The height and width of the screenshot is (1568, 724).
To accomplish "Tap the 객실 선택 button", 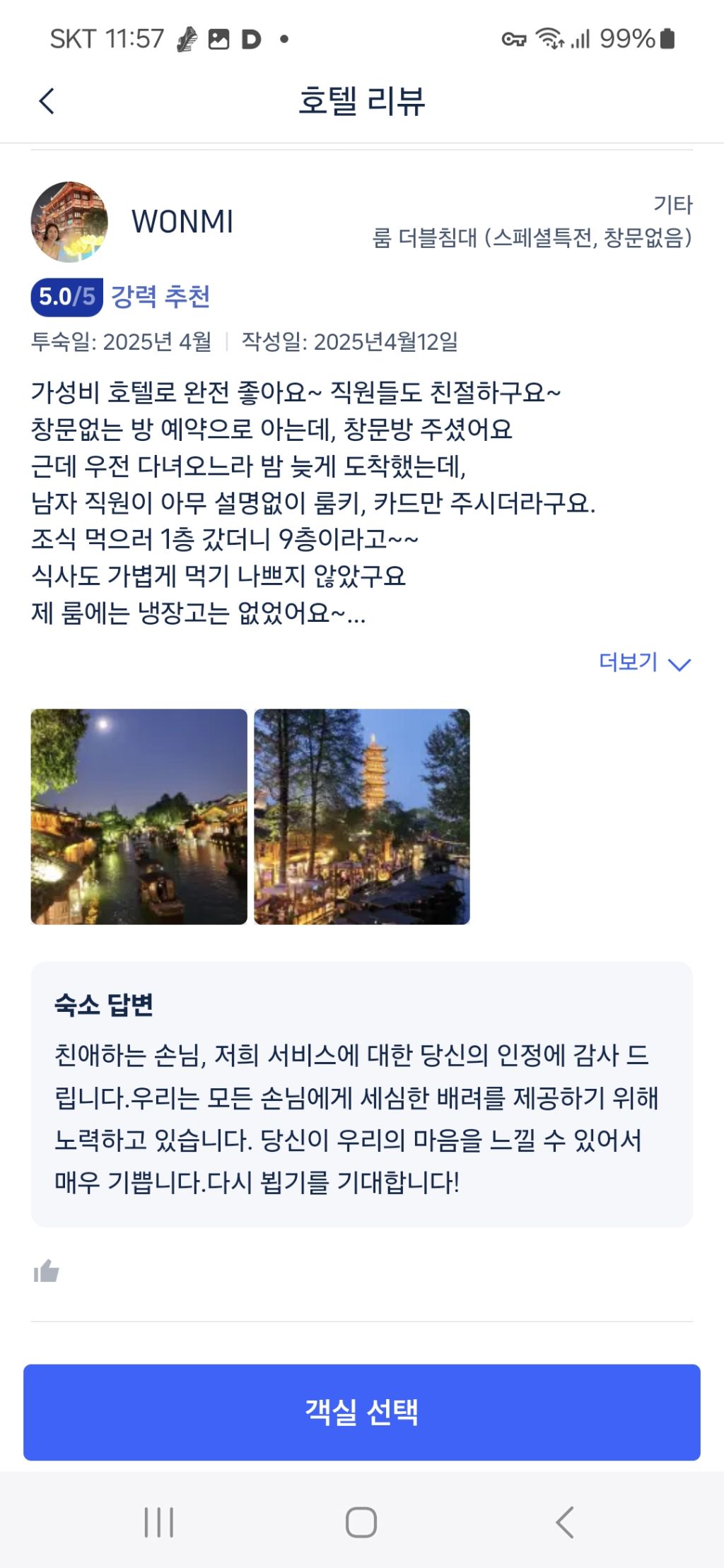I will (x=361, y=1412).
